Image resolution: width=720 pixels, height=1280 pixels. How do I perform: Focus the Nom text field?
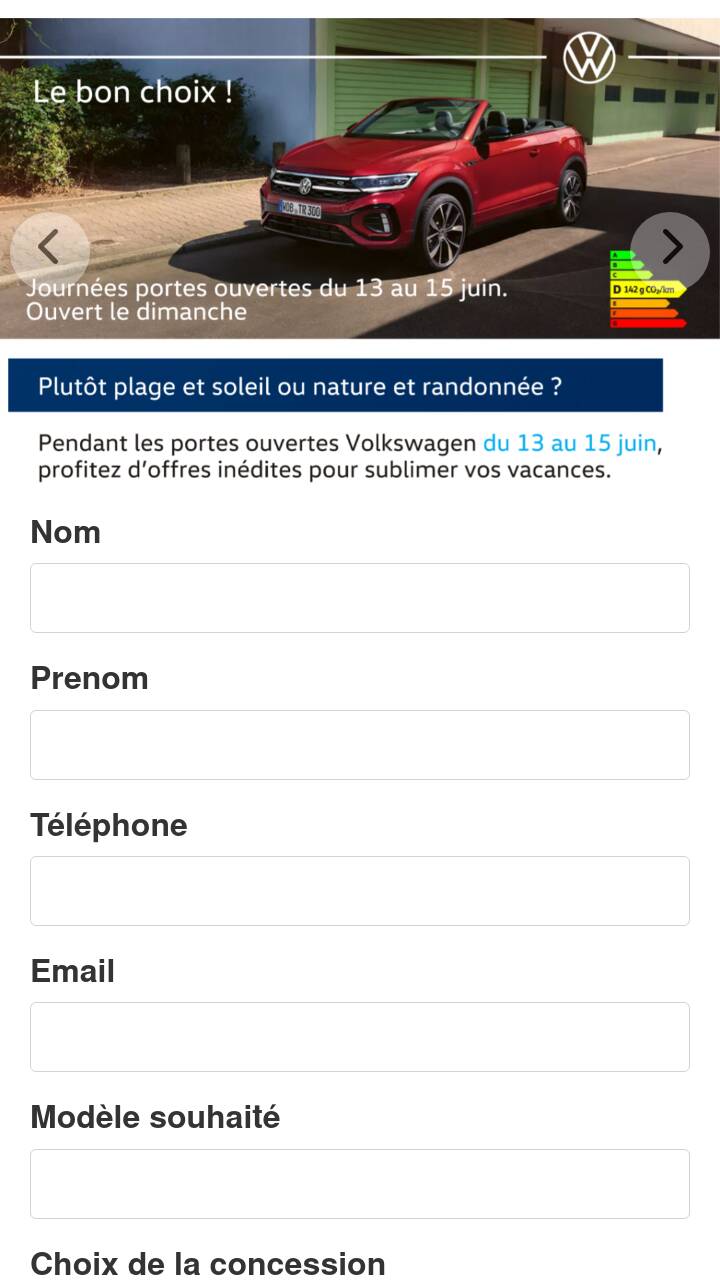360,598
